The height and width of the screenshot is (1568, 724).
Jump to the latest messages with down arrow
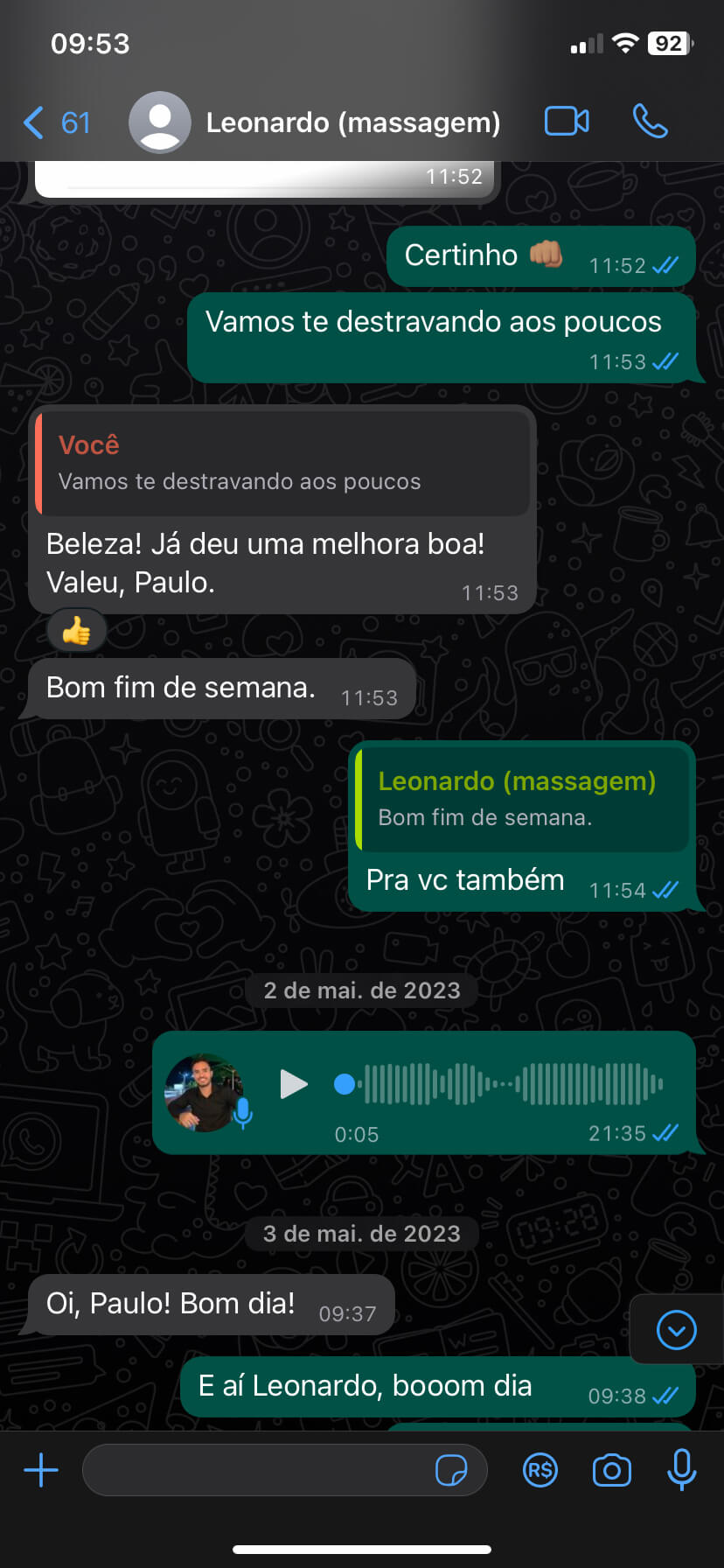(676, 1331)
